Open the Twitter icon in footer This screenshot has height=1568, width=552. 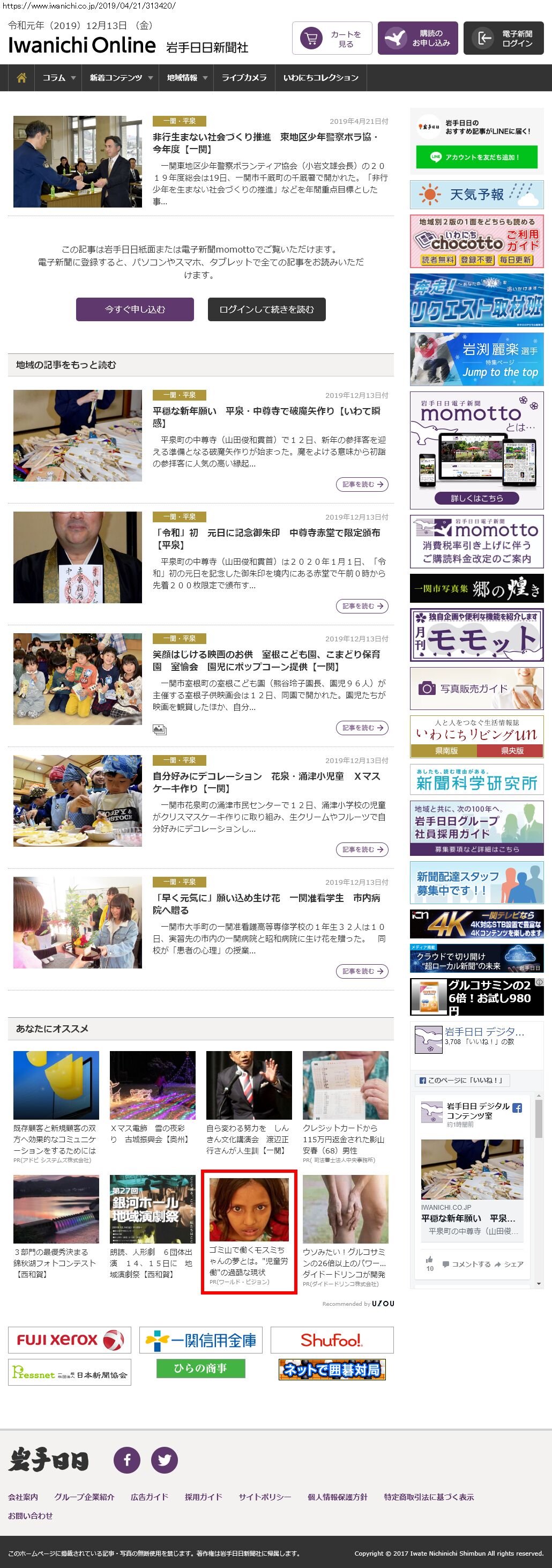point(165,1460)
